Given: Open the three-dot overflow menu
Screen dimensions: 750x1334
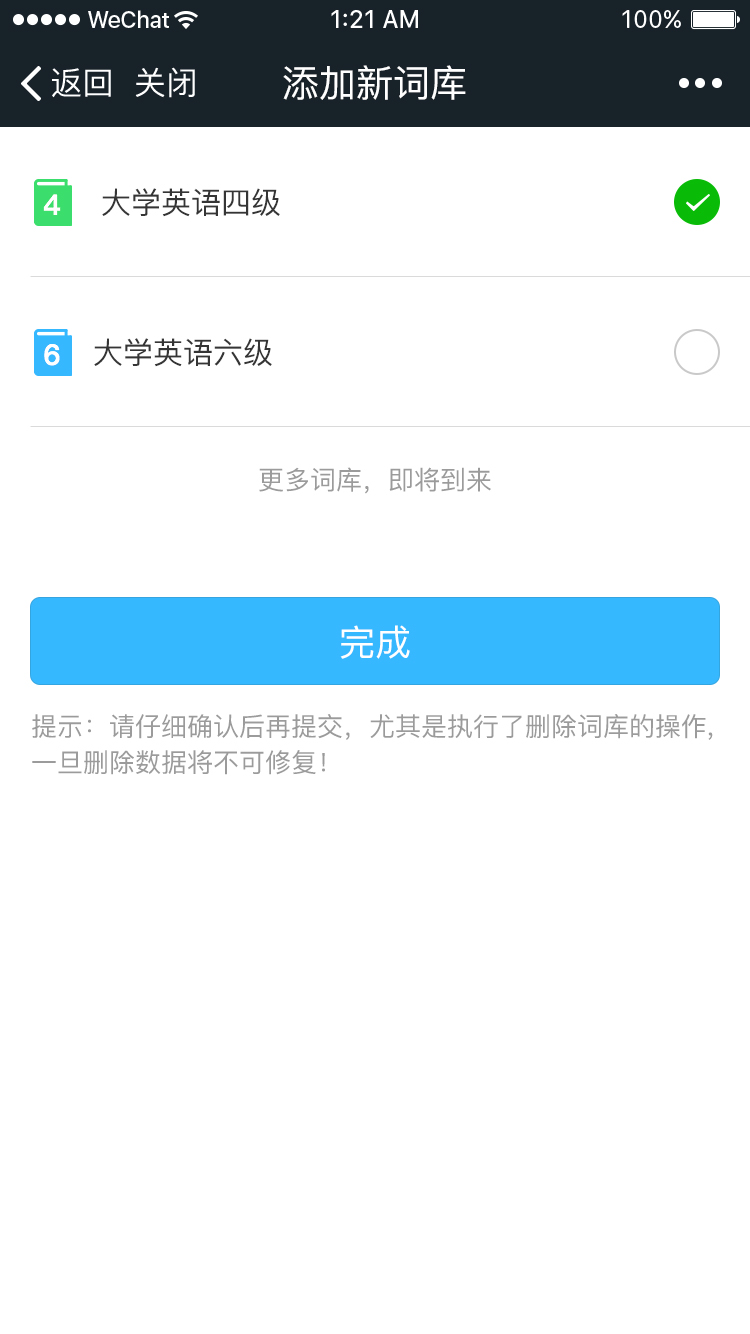Looking at the screenshot, I should [700, 83].
